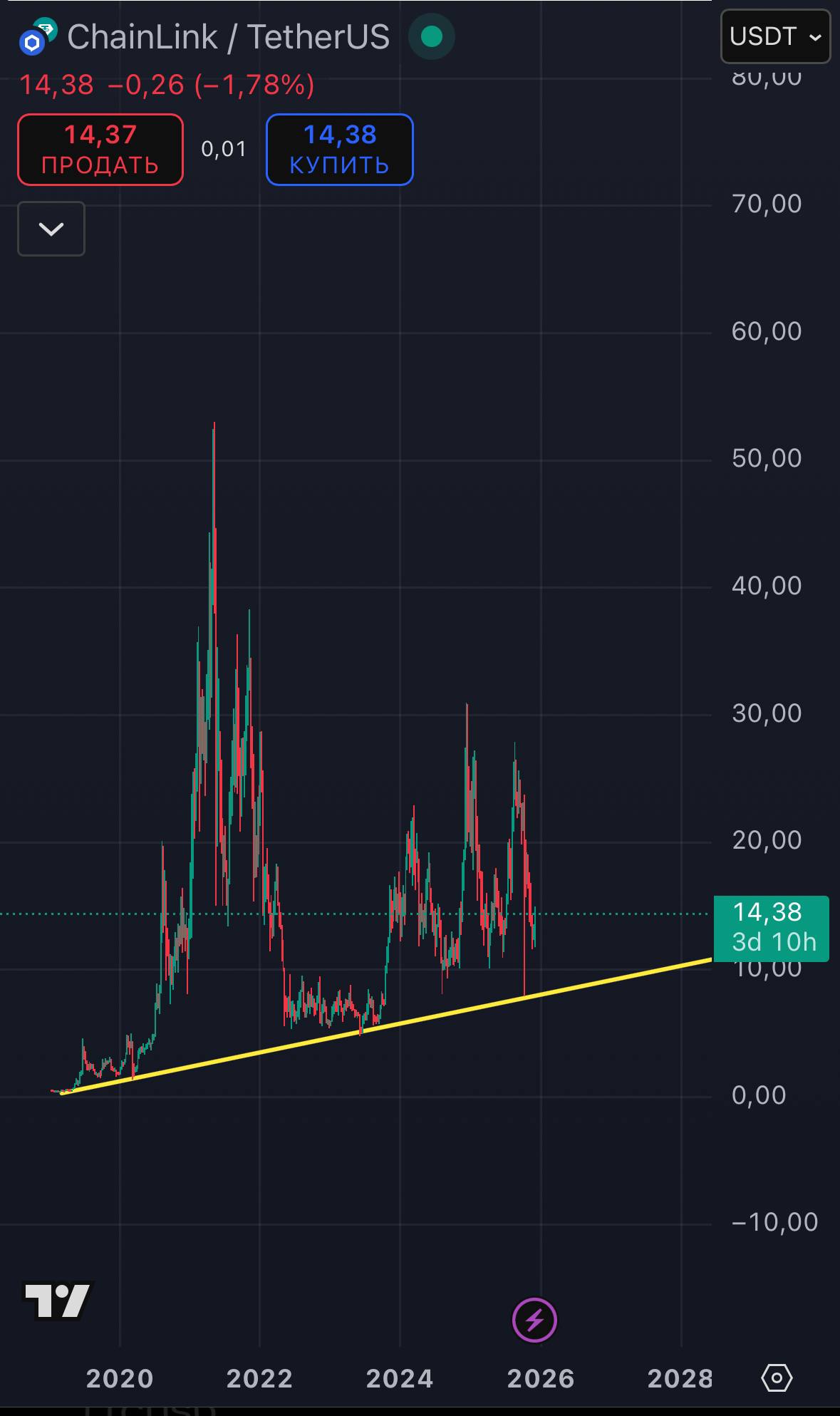Image resolution: width=840 pixels, height=1416 pixels.
Task: Open the USDT currency dropdown
Action: [x=775, y=36]
